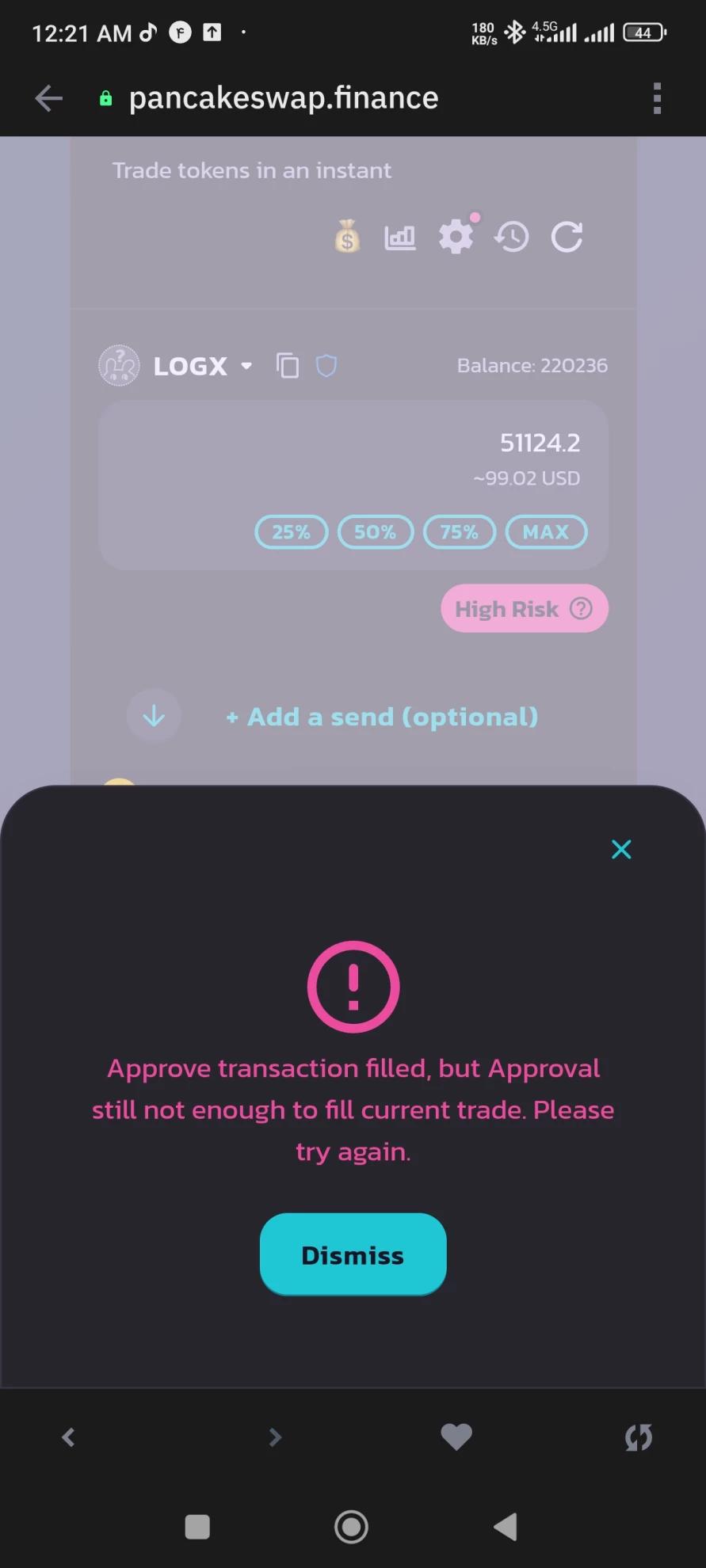Refresh the swap quote
Image resolution: width=706 pixels, height=1568 pixels.
(567, 237)
